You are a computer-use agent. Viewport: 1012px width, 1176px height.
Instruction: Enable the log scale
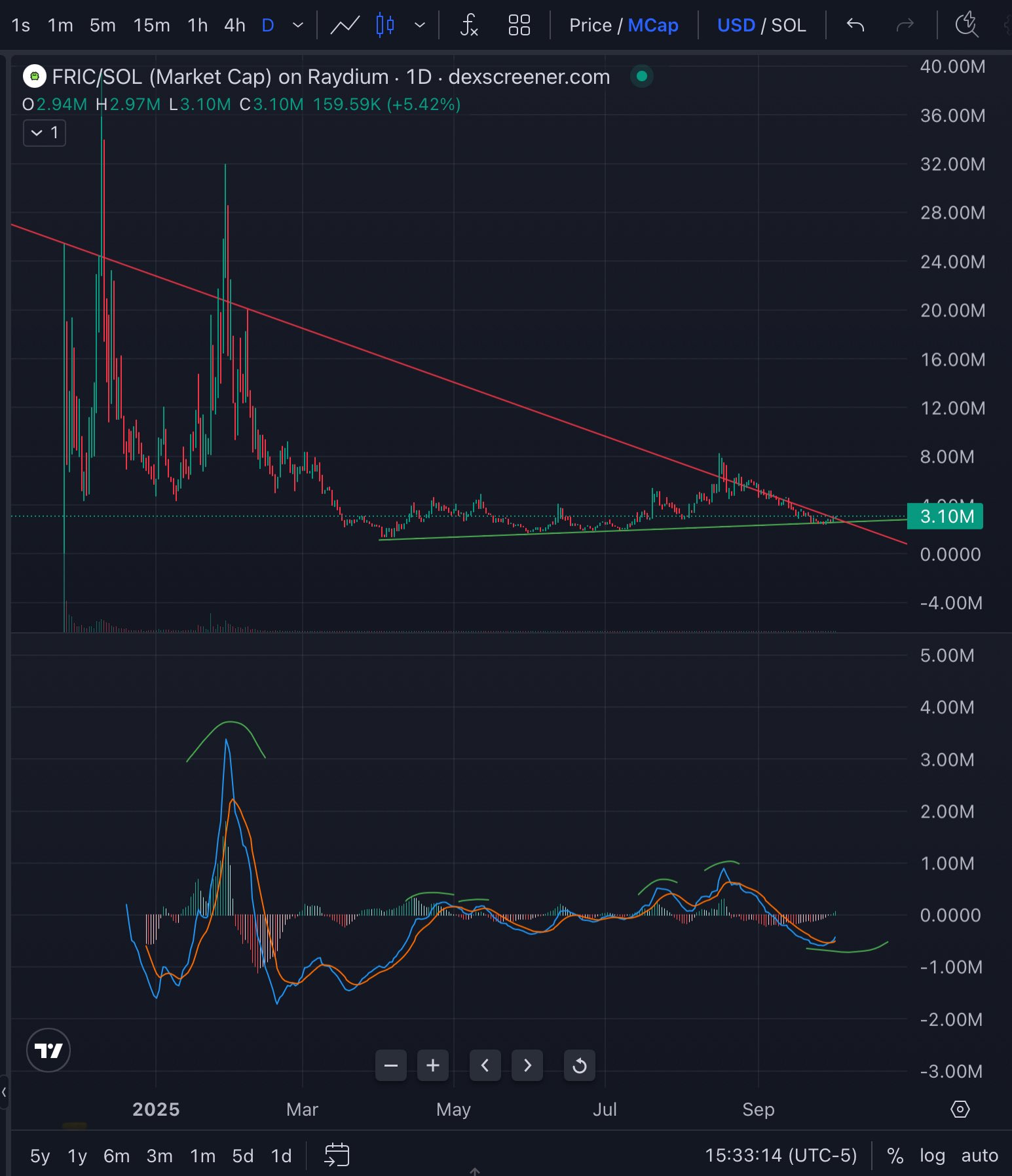tap(932, 1156)
